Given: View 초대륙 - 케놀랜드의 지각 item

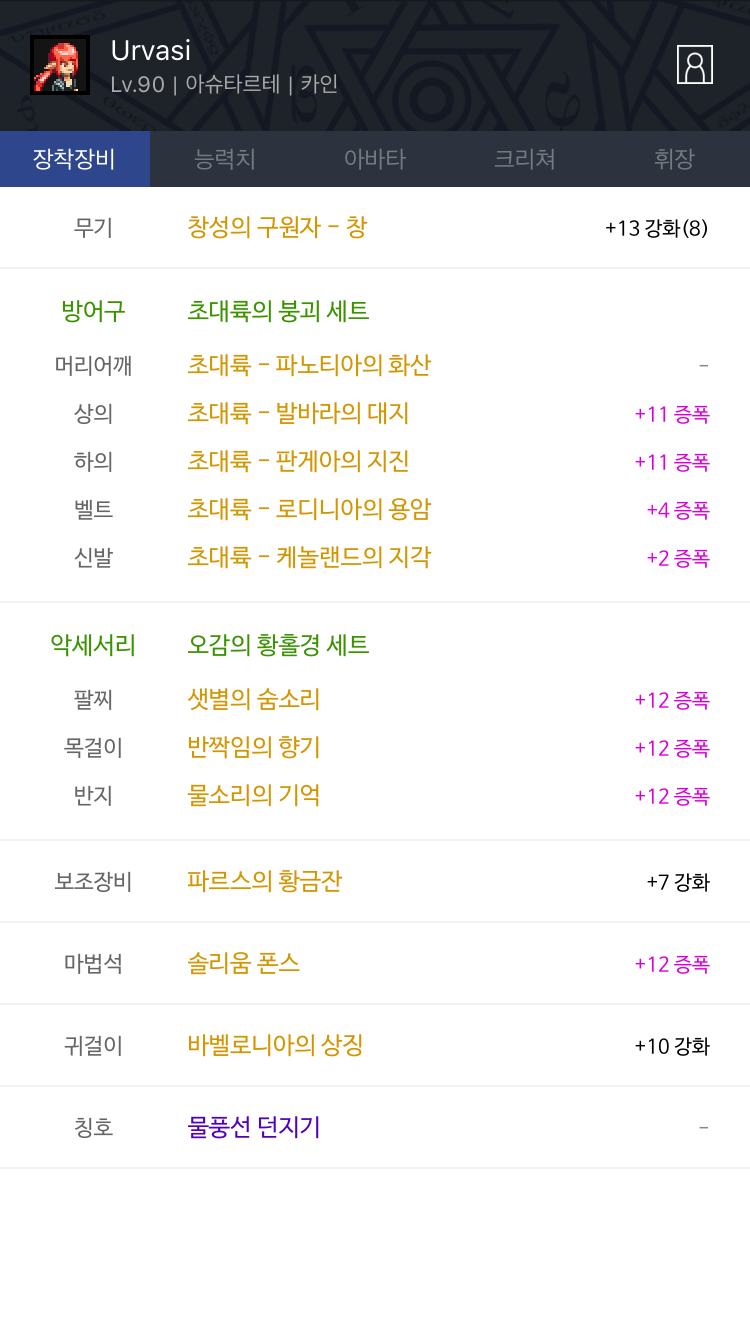Looking at the screenshot, I should [x=309, y=557].
